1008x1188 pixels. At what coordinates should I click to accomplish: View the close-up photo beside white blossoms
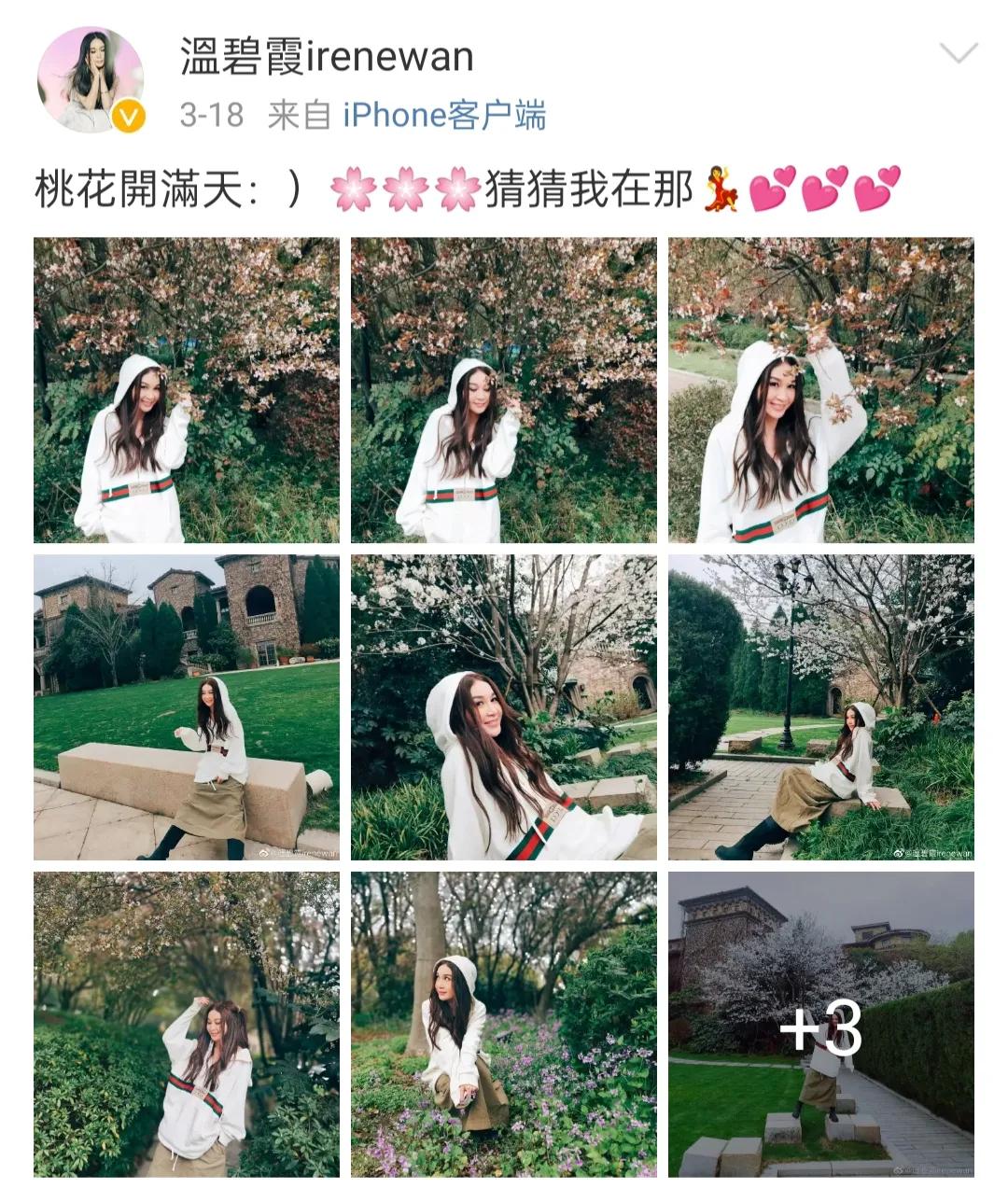(504, 707)
